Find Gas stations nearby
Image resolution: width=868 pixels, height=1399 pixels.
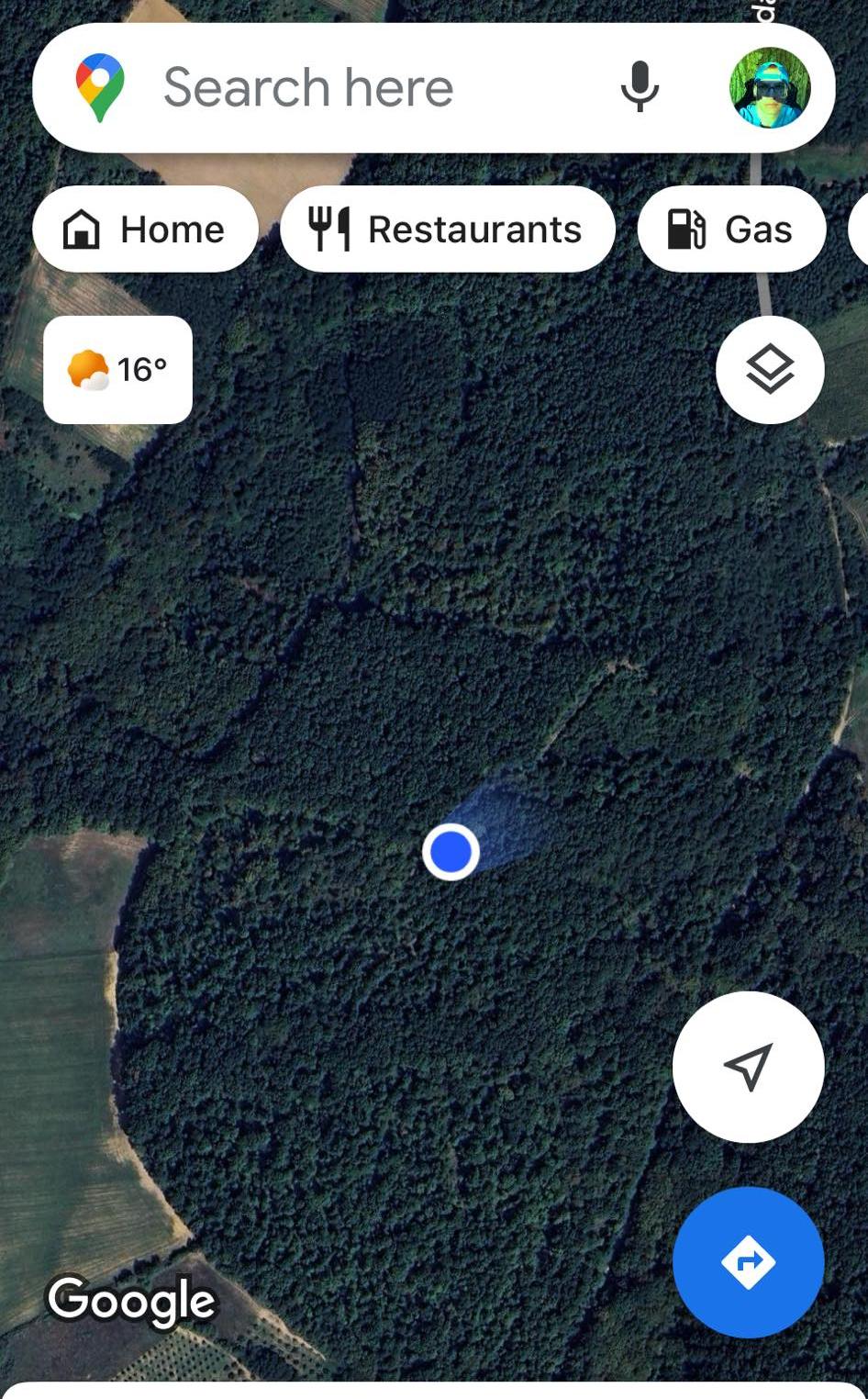731,229
